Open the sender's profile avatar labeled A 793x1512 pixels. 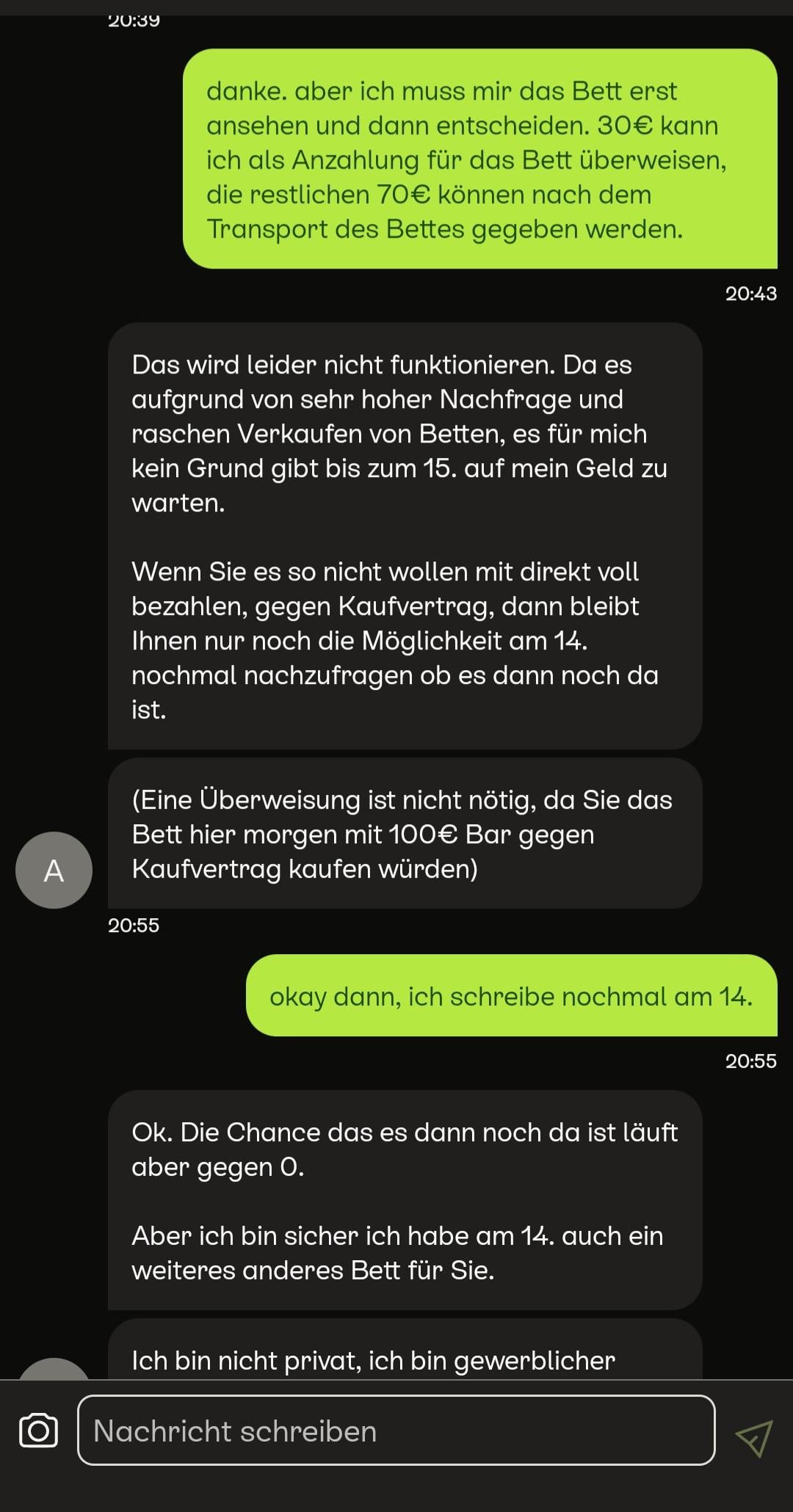54,870
